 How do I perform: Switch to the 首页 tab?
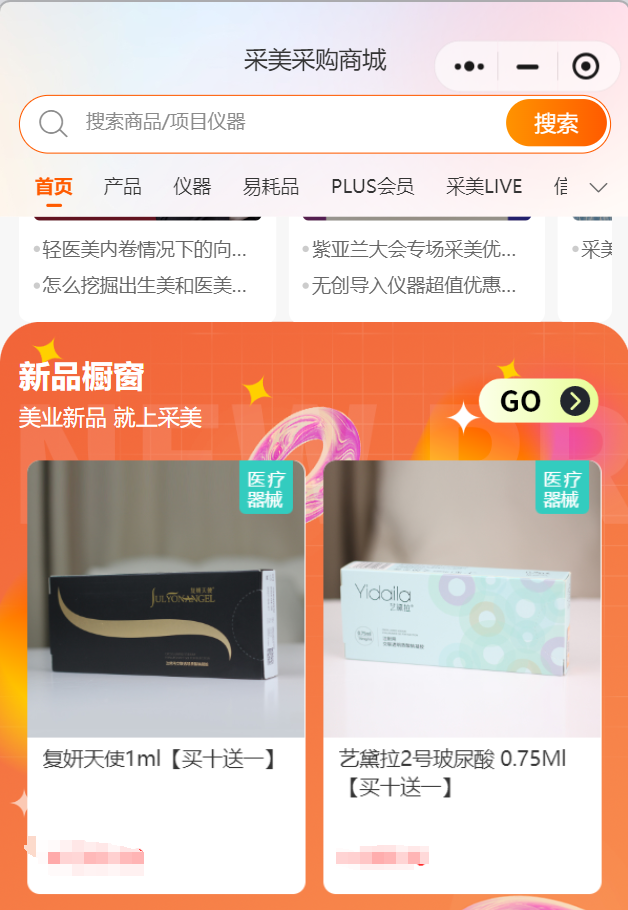54,187
